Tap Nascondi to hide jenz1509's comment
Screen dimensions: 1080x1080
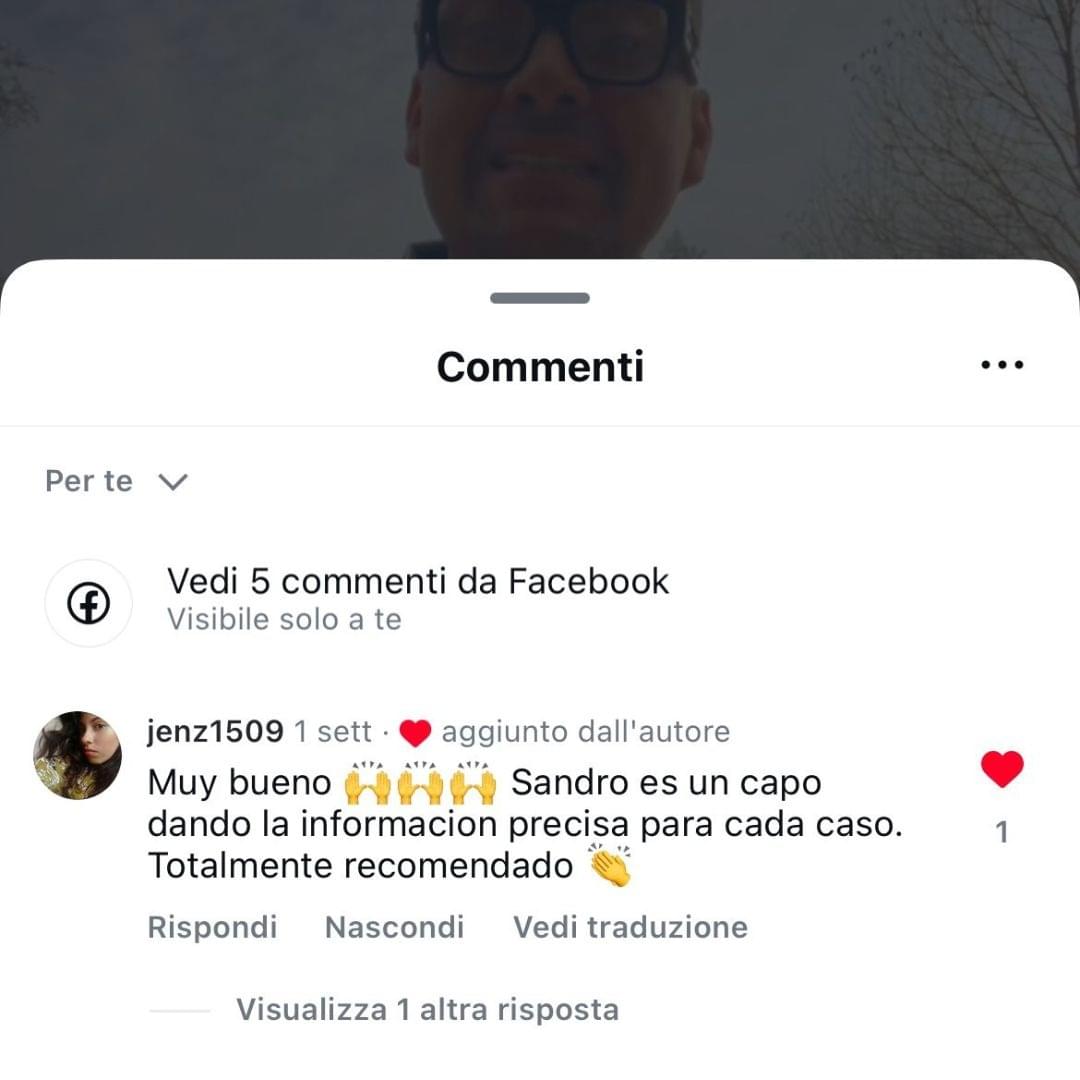(x=394, y=927)
